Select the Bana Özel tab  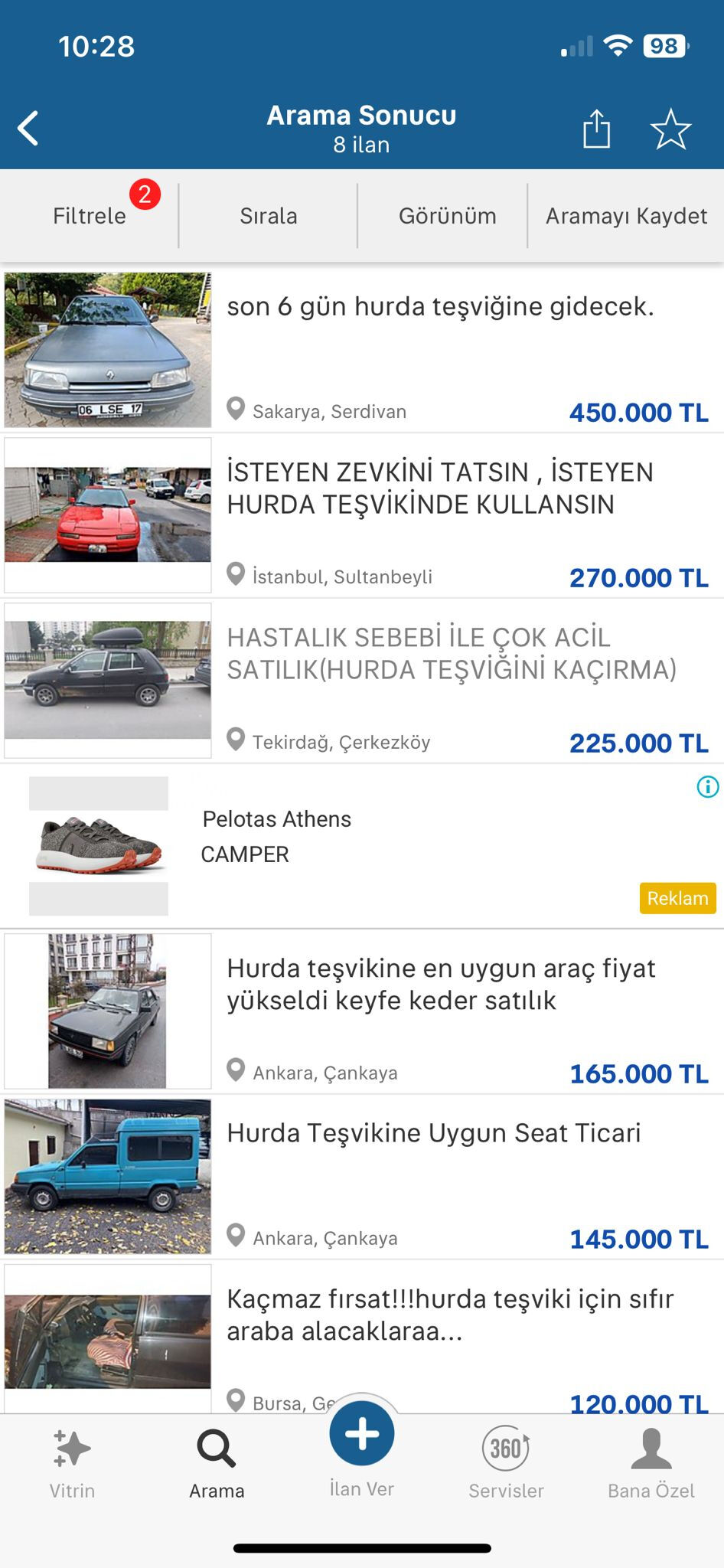(x=651, y=1462)
